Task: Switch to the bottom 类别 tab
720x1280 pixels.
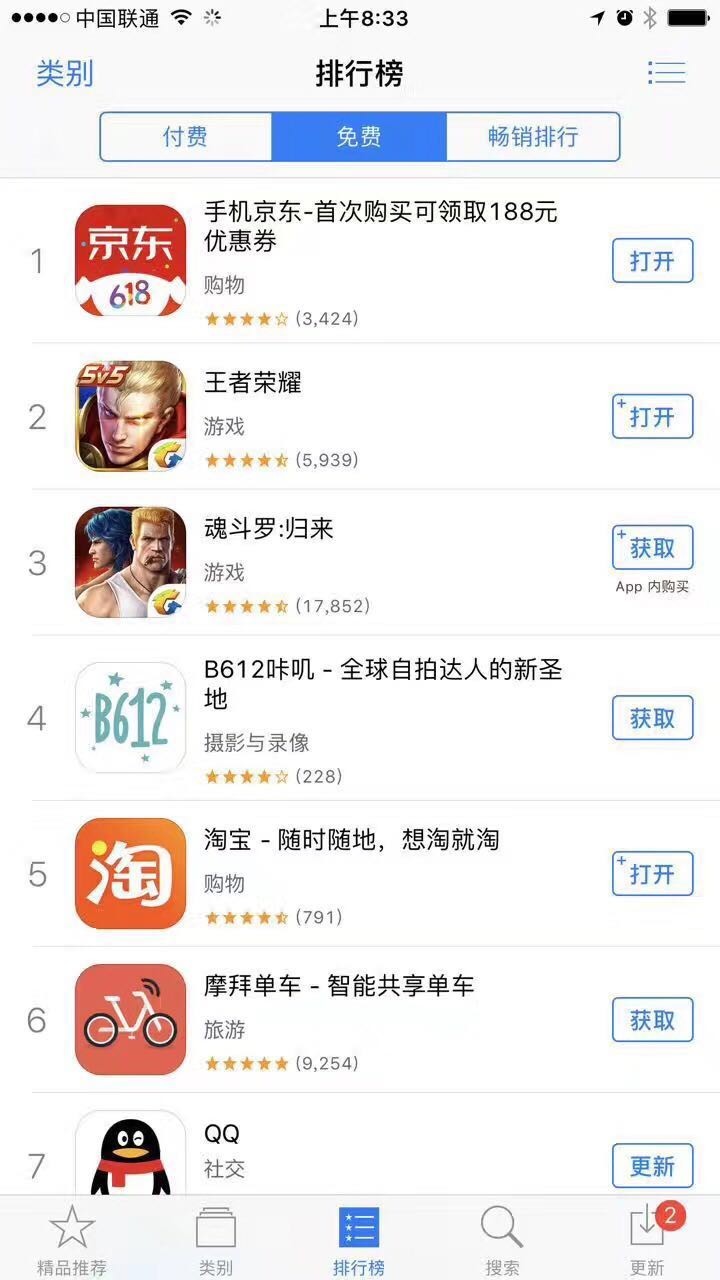Action: click(215, 1238)
